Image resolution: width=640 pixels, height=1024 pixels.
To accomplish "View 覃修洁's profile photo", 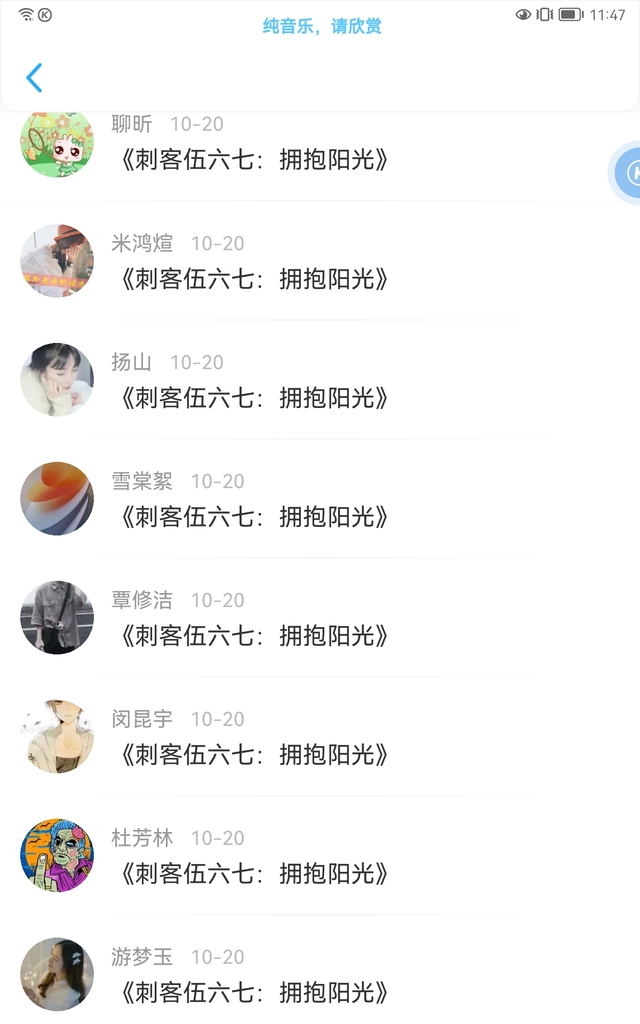I will (57, 617).
